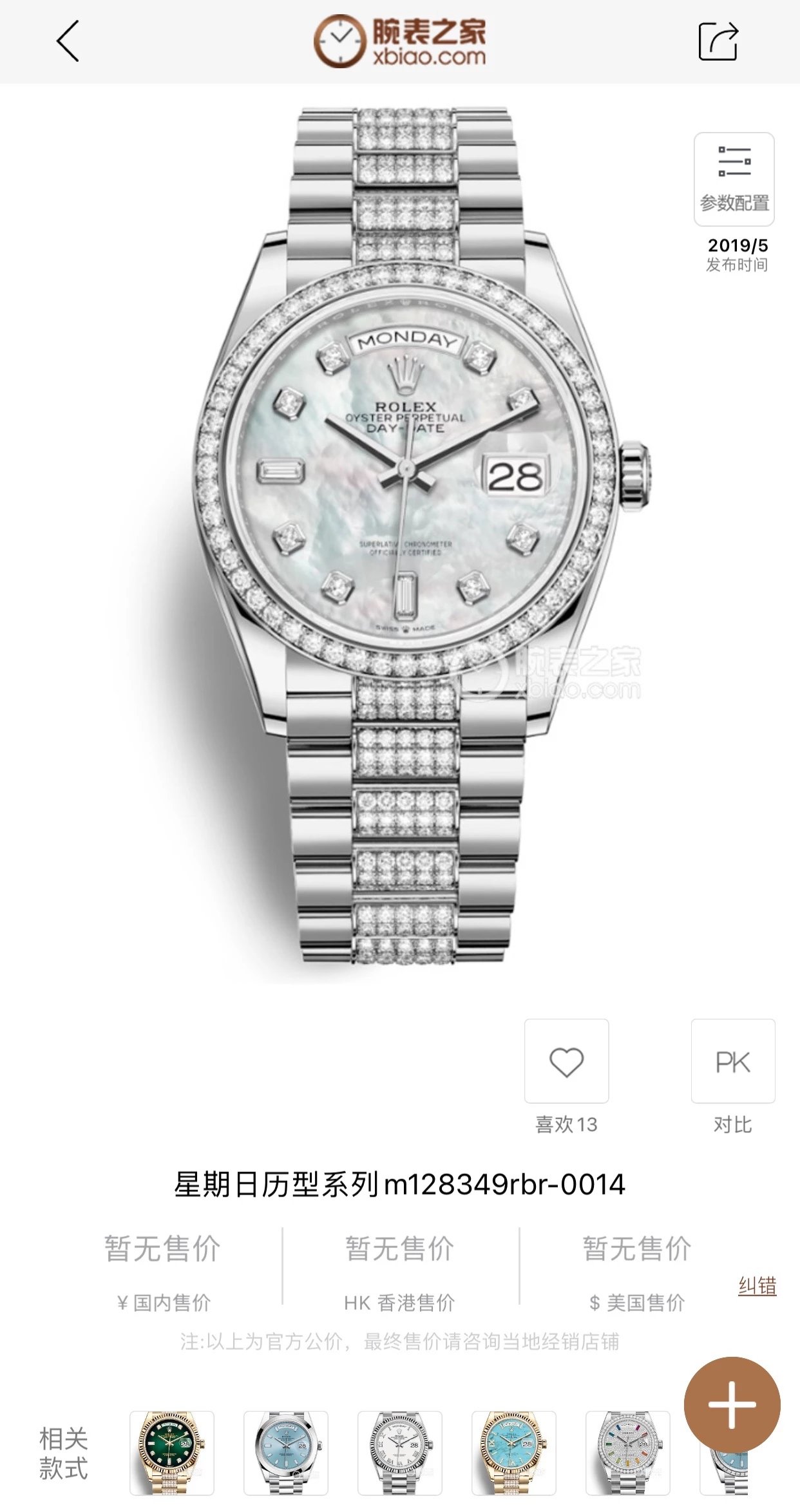This screenshot has width=800, height=1512.
Task: Open the green-dial gold related watch
Action: (171, 1452)
